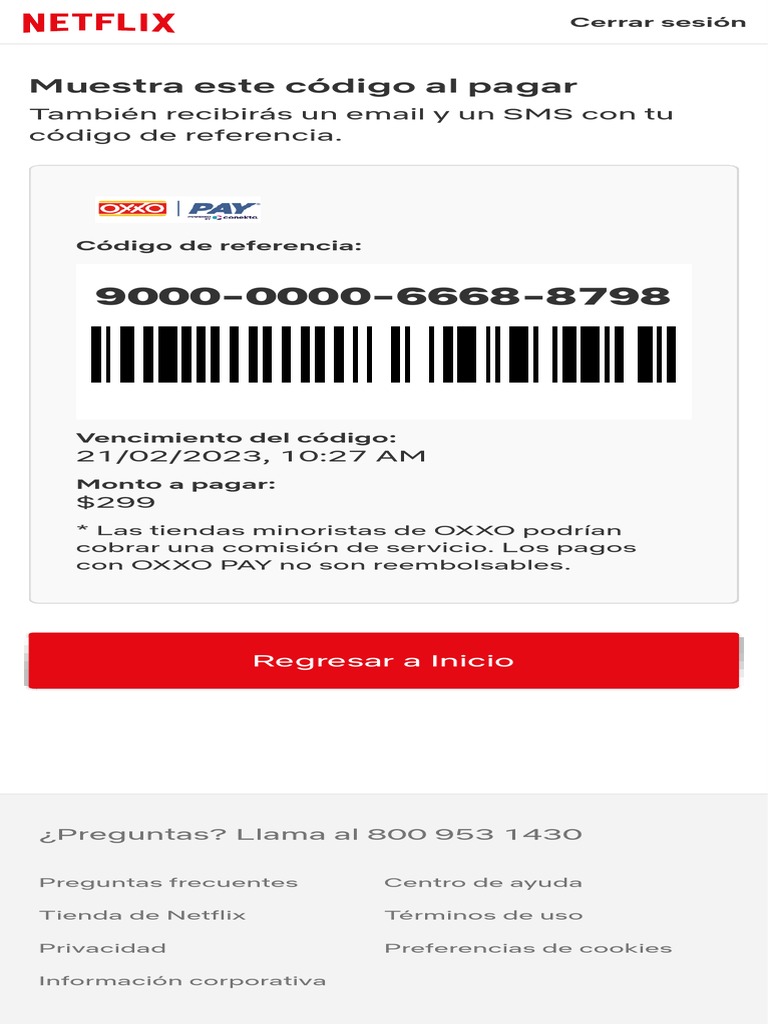
Task: Open Información corporativa link
Action: 182,981
